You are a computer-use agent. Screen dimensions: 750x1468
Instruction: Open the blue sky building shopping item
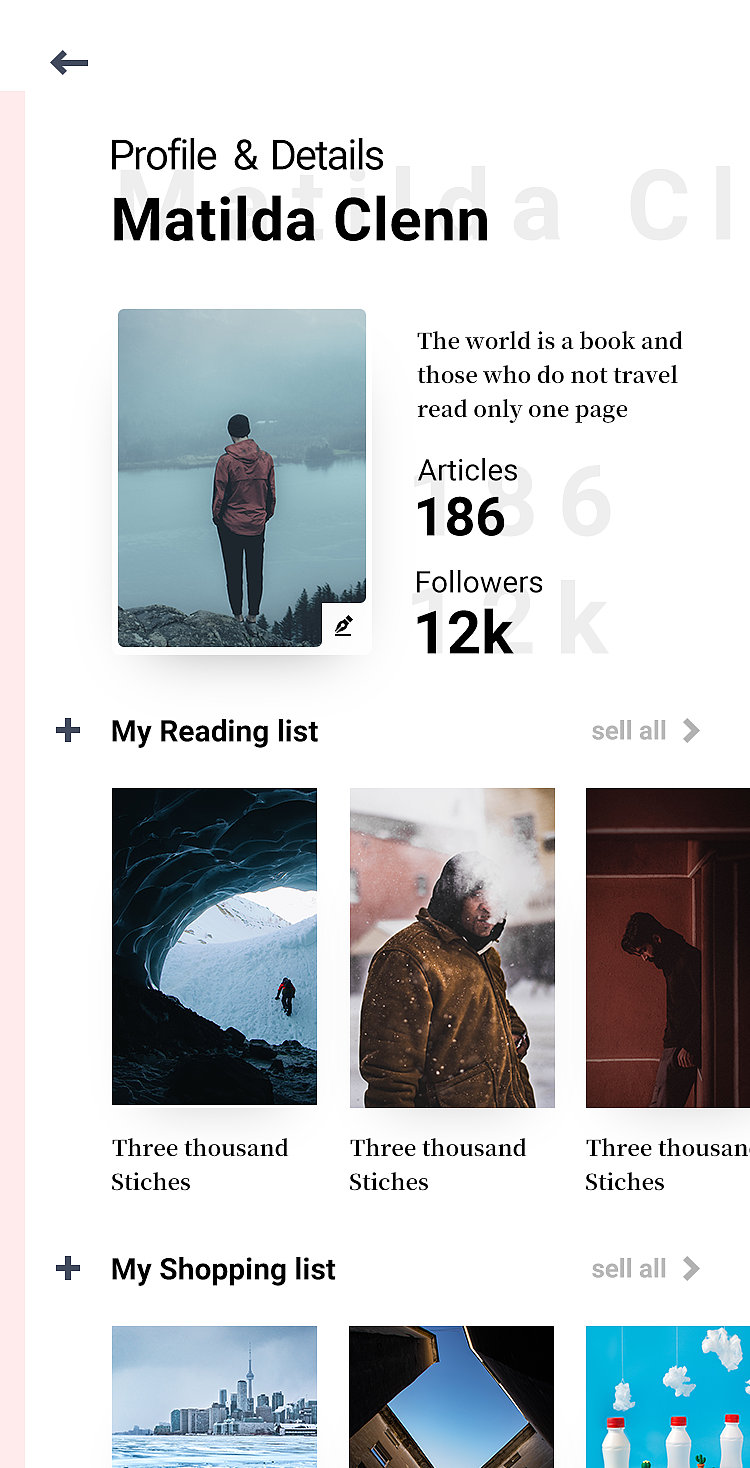click(452, 1396)
